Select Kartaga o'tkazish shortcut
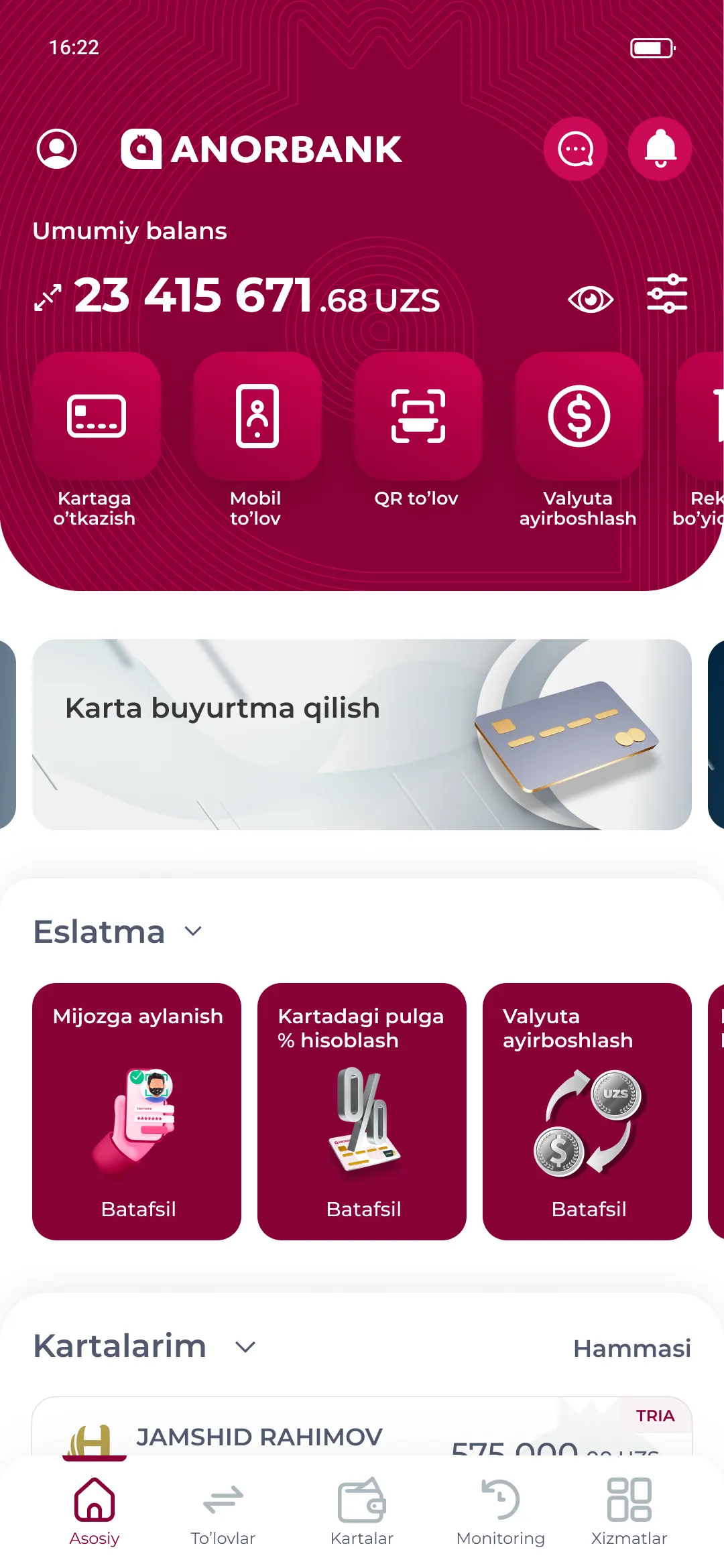The height and width of the screenshot is (1568, 724). [x=97, y=417]
